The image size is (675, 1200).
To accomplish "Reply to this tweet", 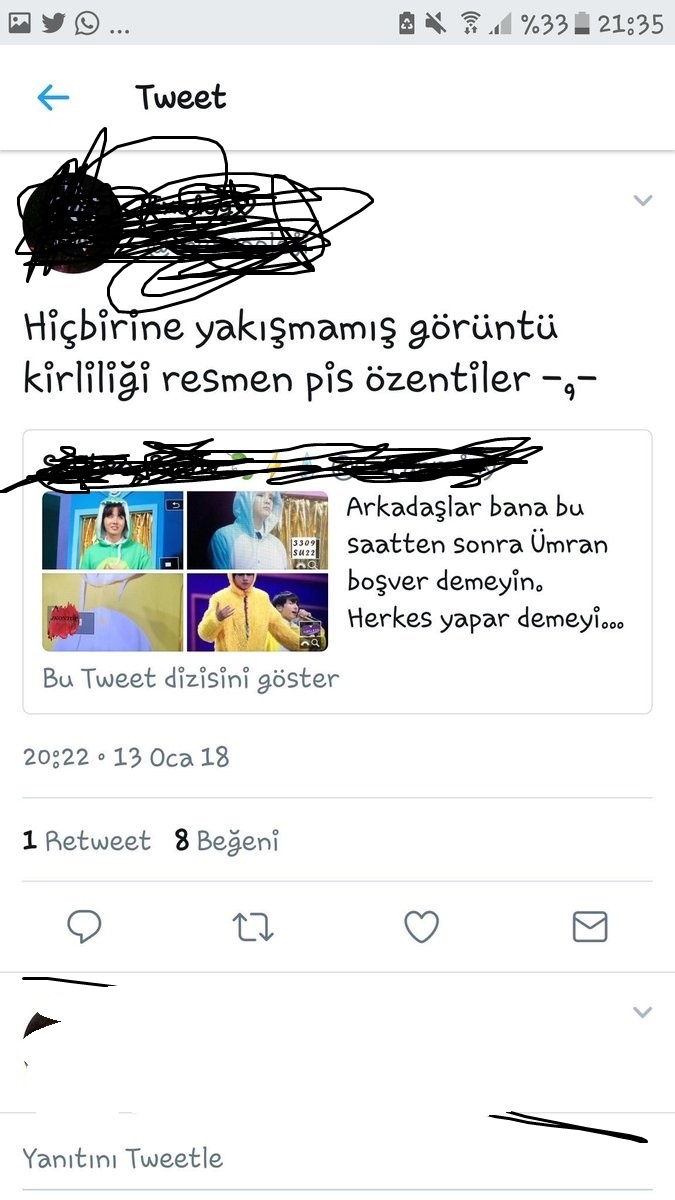I will pos(84,927).
